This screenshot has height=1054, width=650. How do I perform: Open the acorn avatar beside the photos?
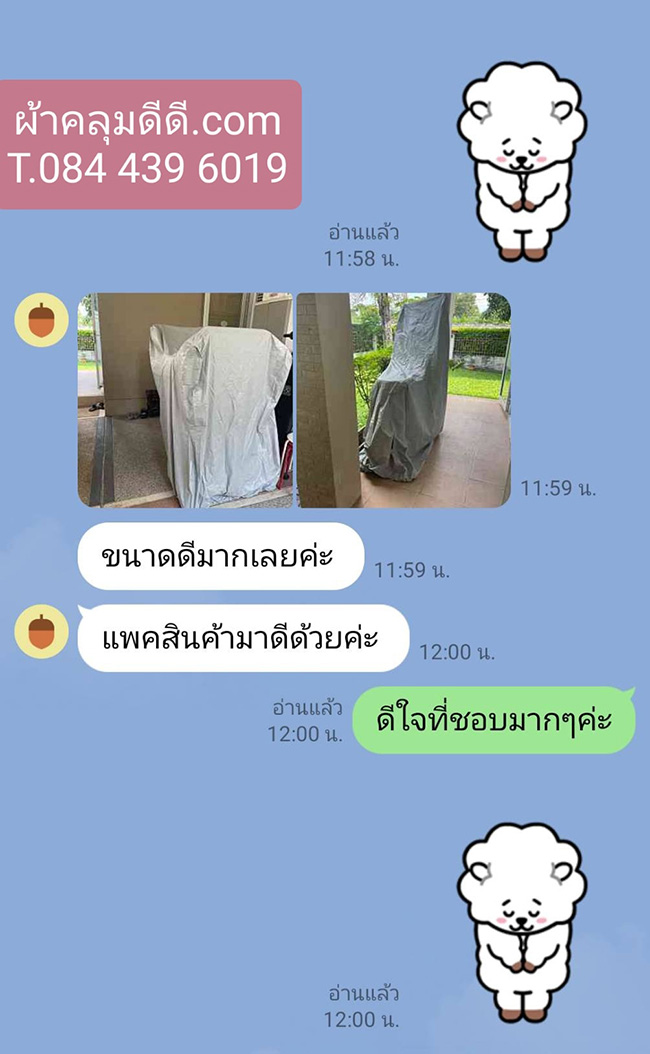(x=41, y=320)
